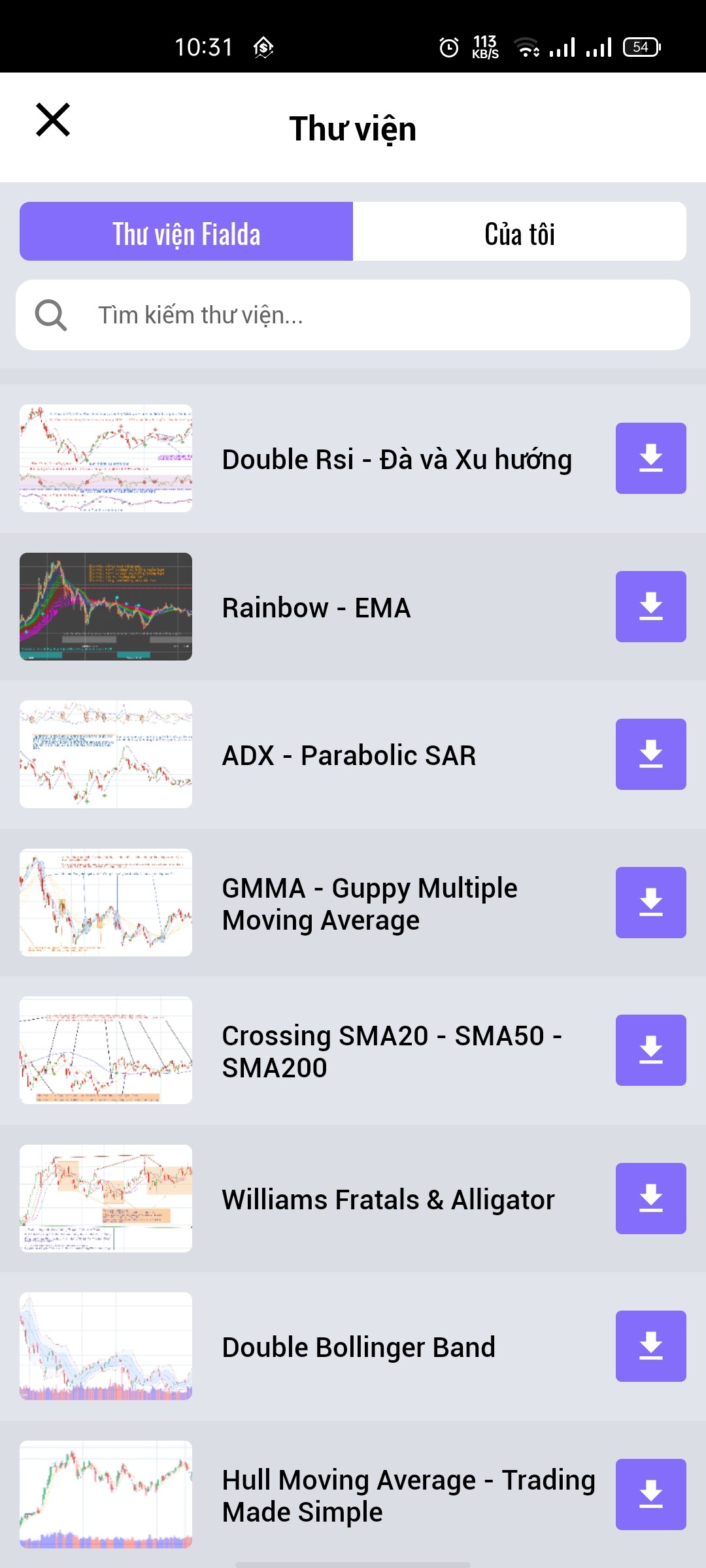Download Williams Fratals & Alligator
Screen dimensions: 706x1568
(650, 1198)
